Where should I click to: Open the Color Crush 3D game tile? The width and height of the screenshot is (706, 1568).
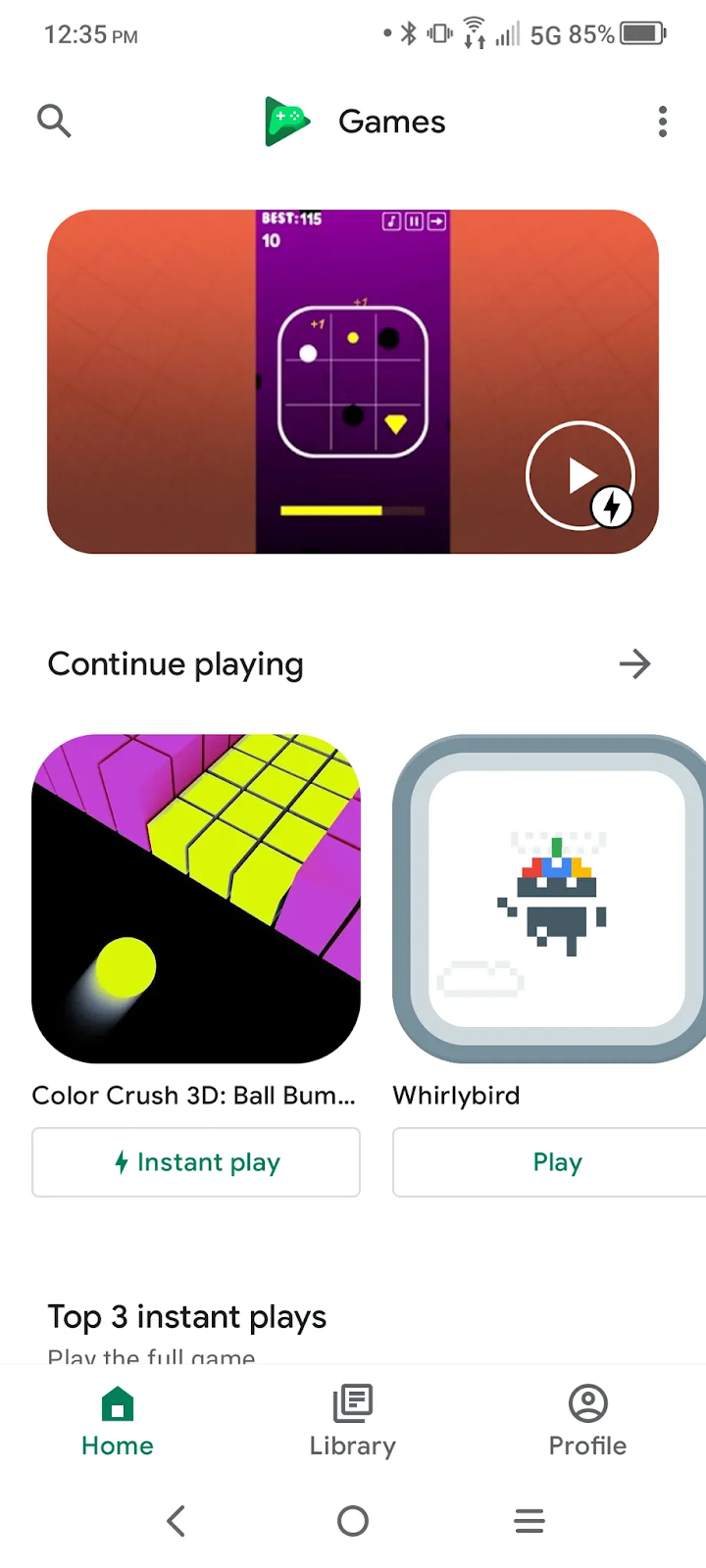coord(196,899)
